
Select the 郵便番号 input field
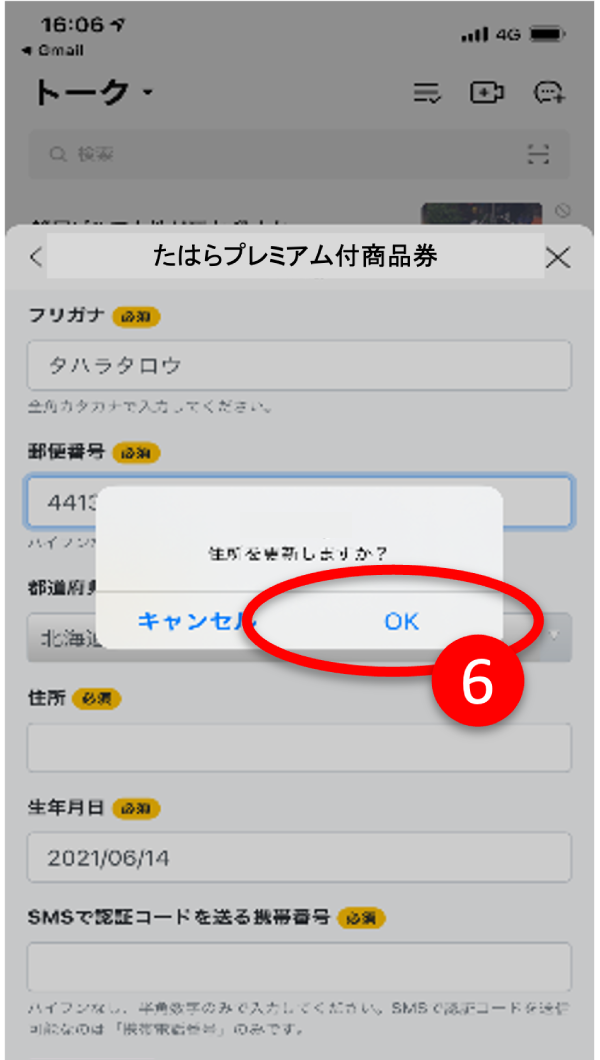coord(299,502)
